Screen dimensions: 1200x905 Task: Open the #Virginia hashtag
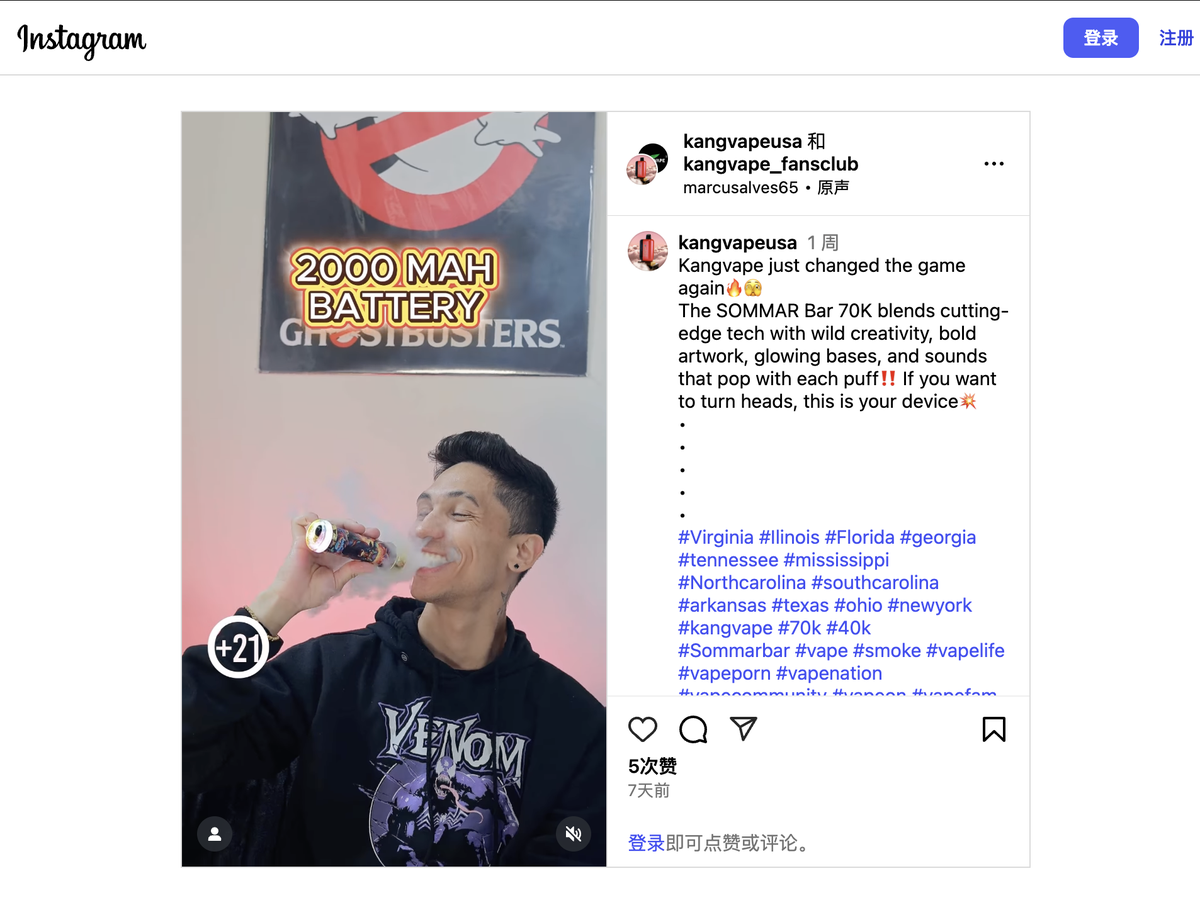click(715, 537)
